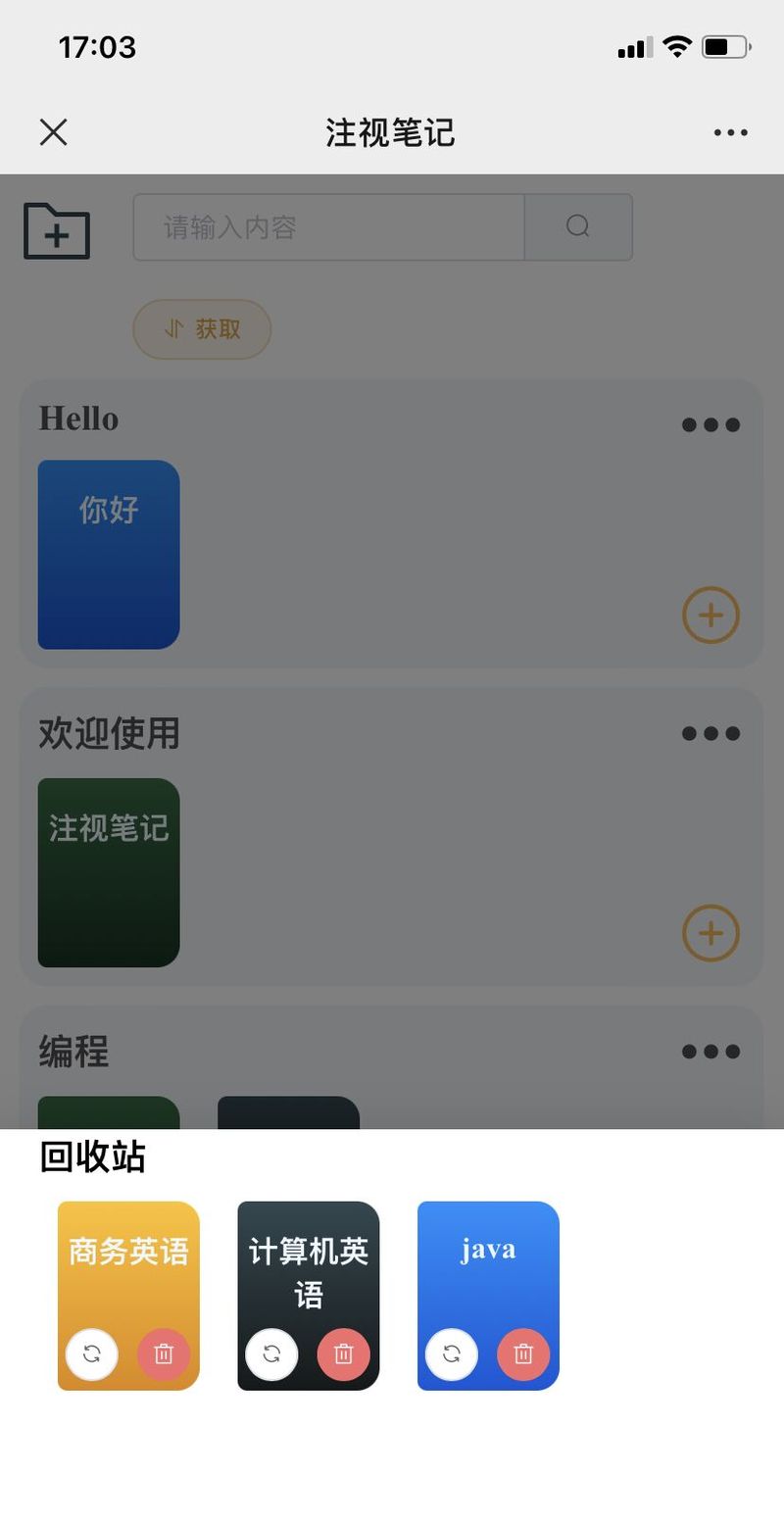Focus the 请输入内容 search field

click(328, 227)
